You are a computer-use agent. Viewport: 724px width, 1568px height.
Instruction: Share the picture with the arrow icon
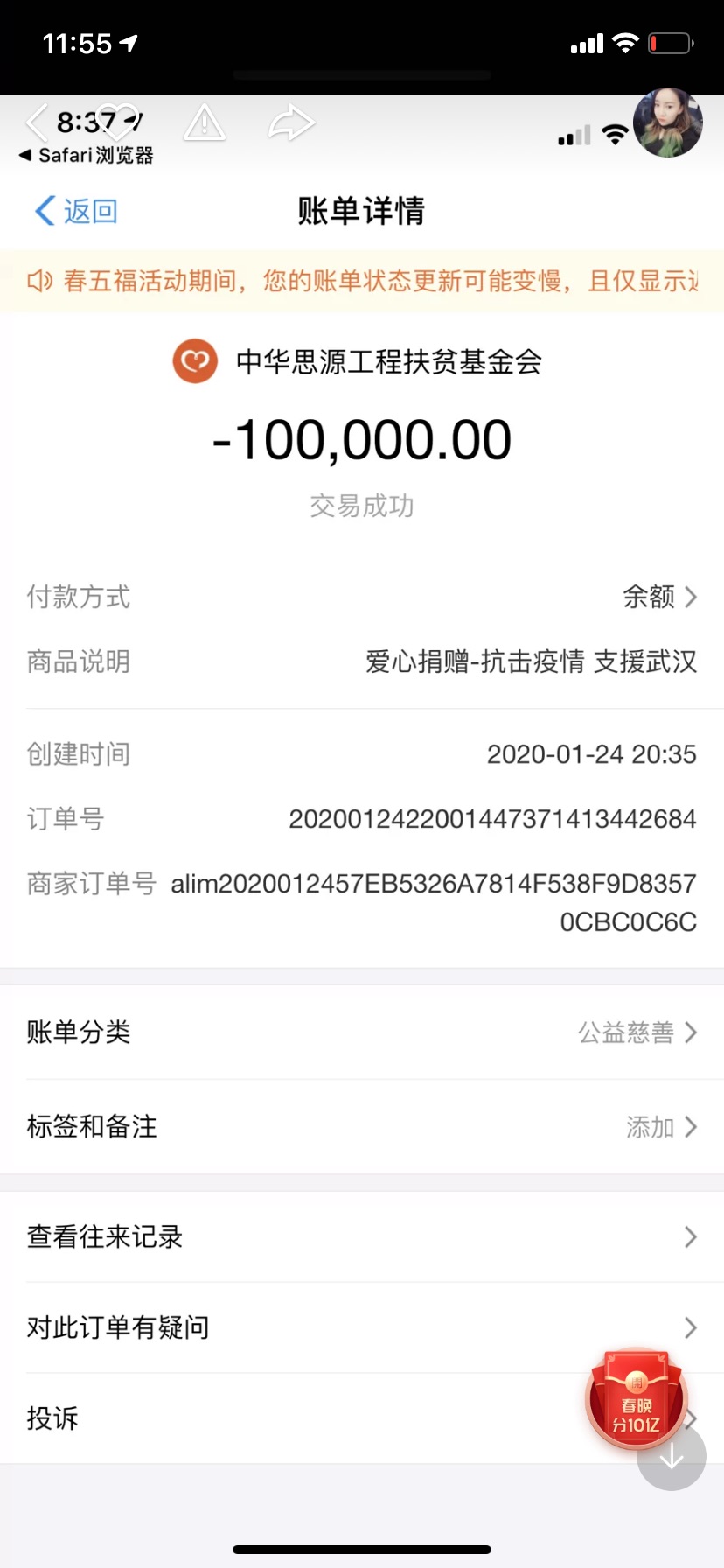point(290,122)
